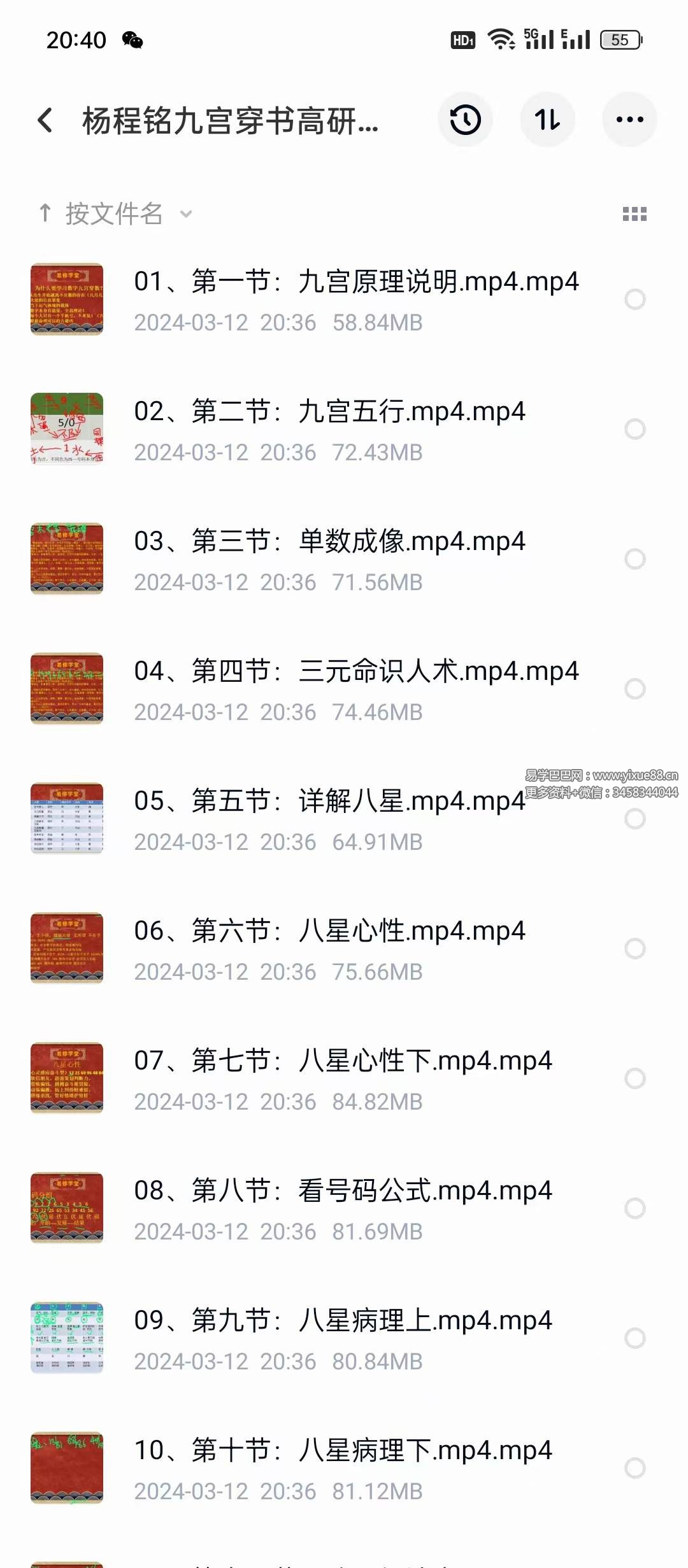Open the three-dot more options icon
688x1568 pixels.
click(x=629, y=119)
